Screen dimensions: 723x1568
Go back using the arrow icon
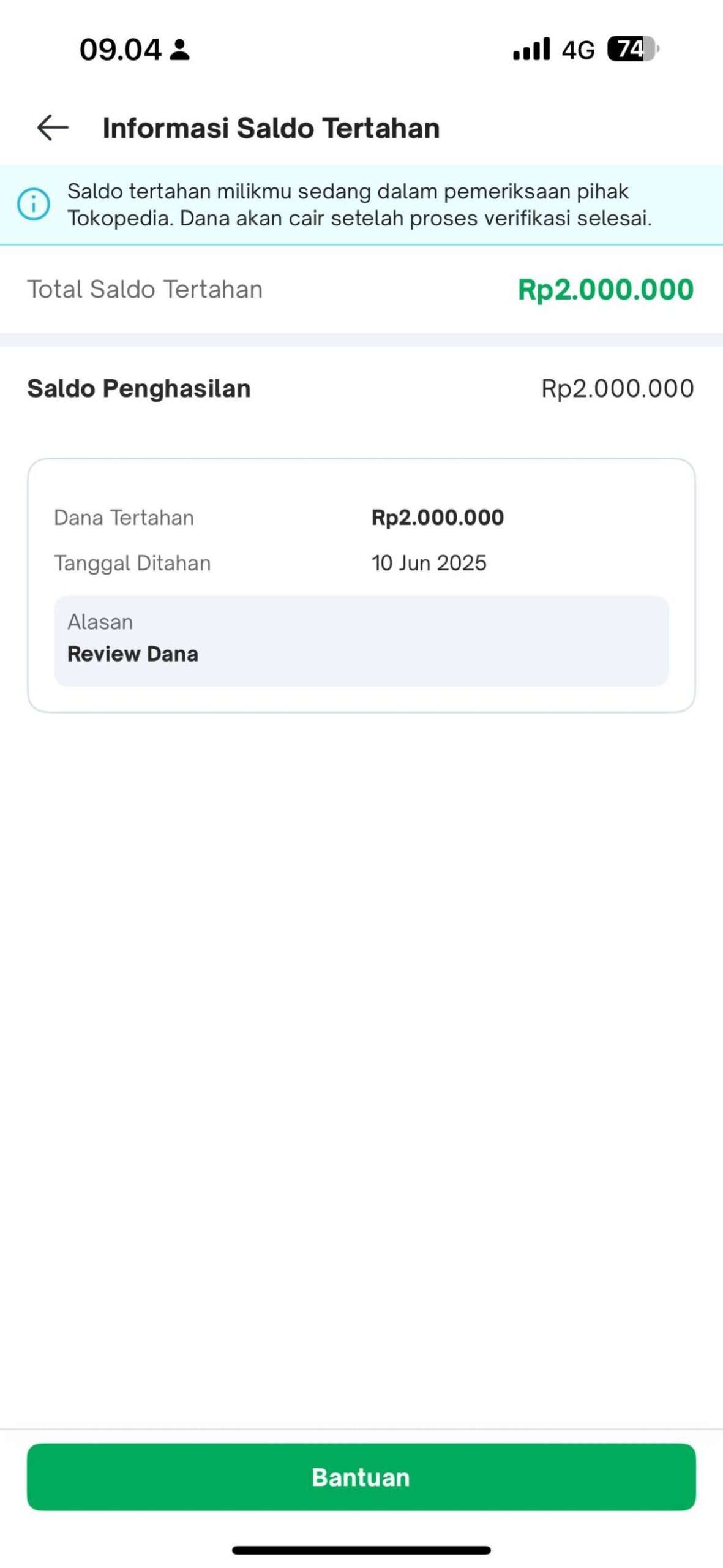[53, 128]
